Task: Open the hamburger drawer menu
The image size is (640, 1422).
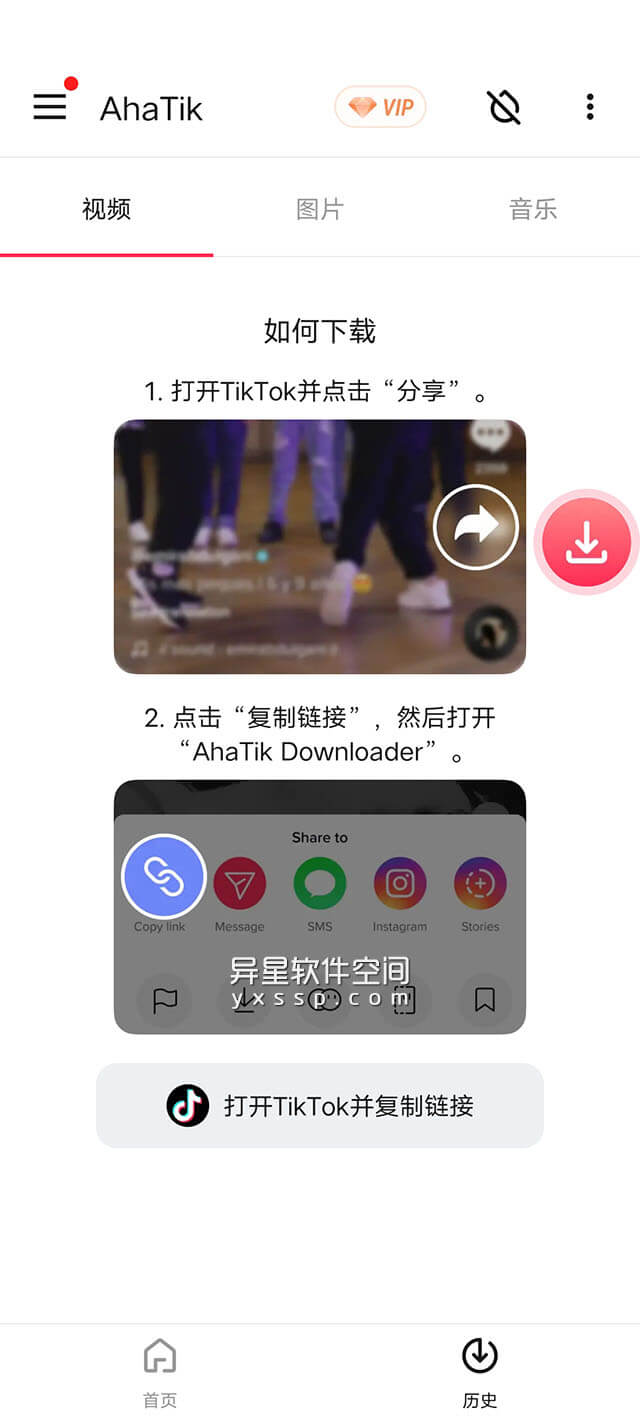Action: coord(50,107)
